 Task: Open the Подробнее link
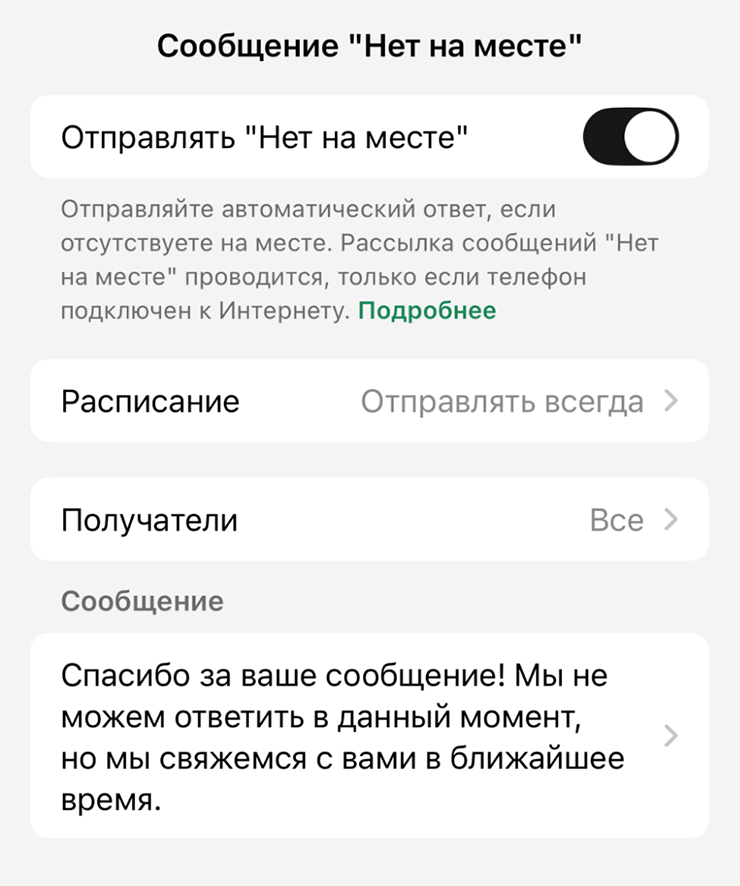(x=427, y=311)
